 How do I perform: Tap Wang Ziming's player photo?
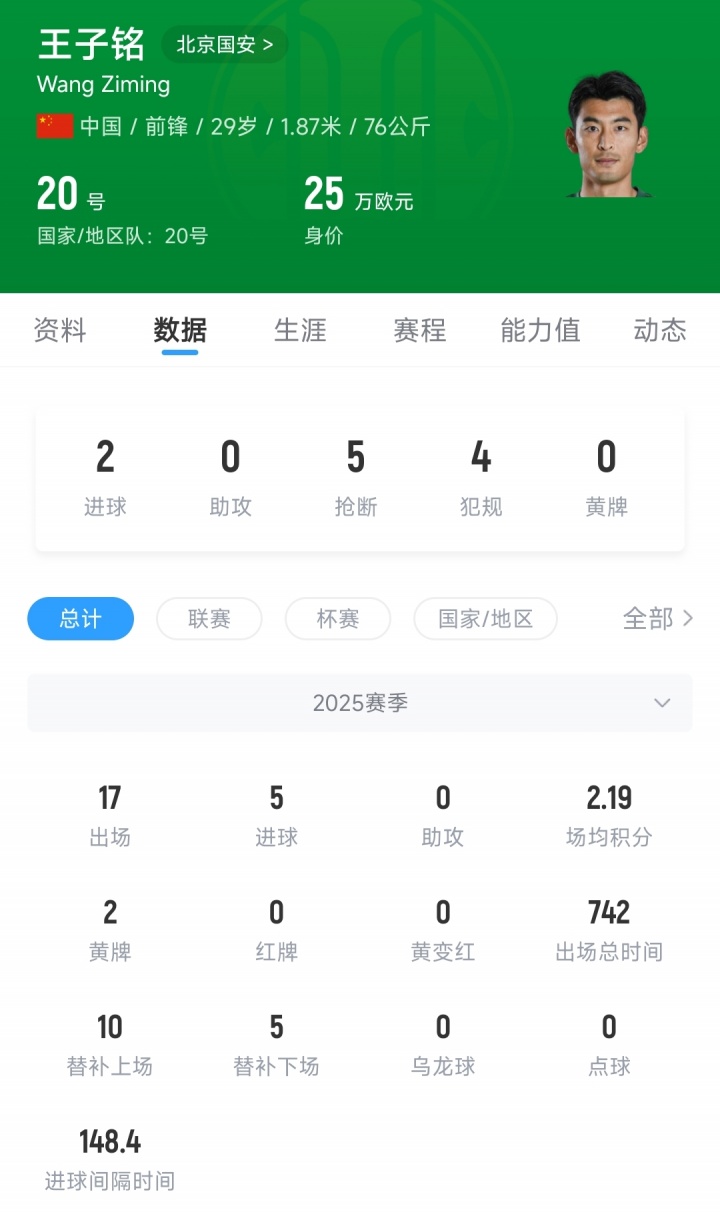point(607,135)
